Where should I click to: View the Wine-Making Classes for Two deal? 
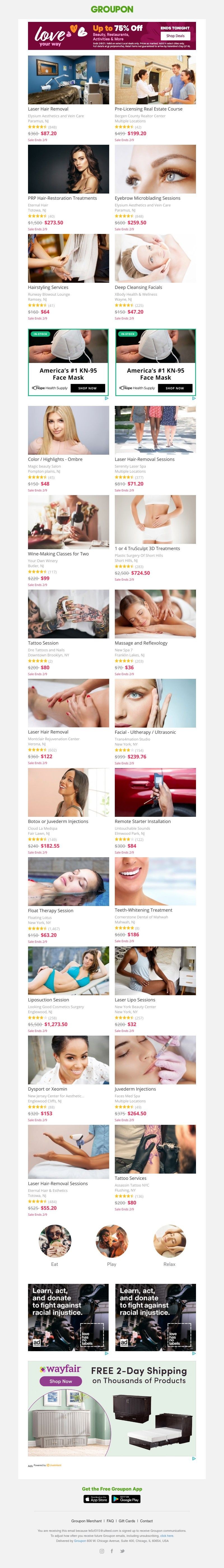(68, 522)
